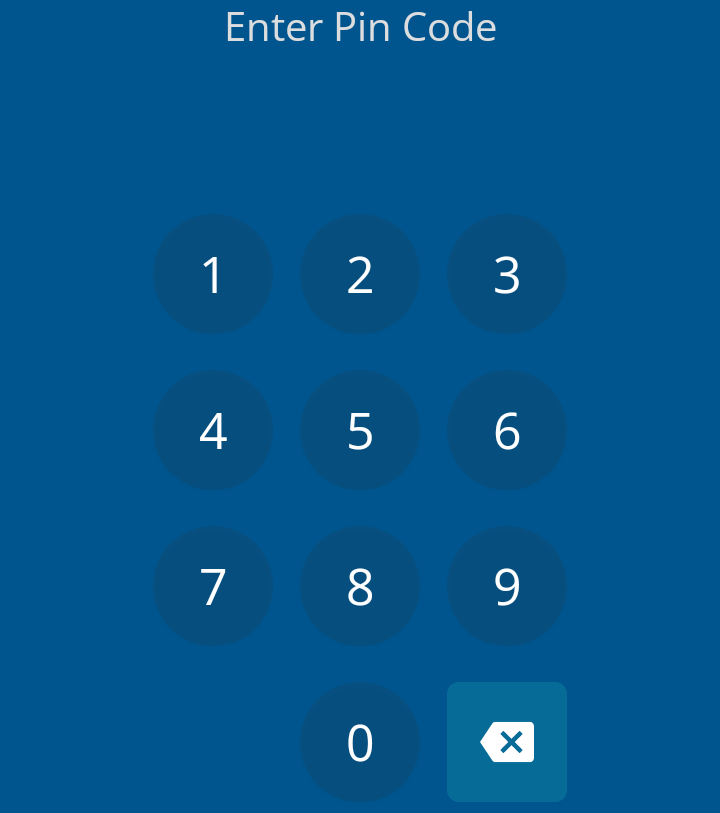Screen dimensions: 720x813
Task: Enter the number 8
Action: [x=360, y=586]
